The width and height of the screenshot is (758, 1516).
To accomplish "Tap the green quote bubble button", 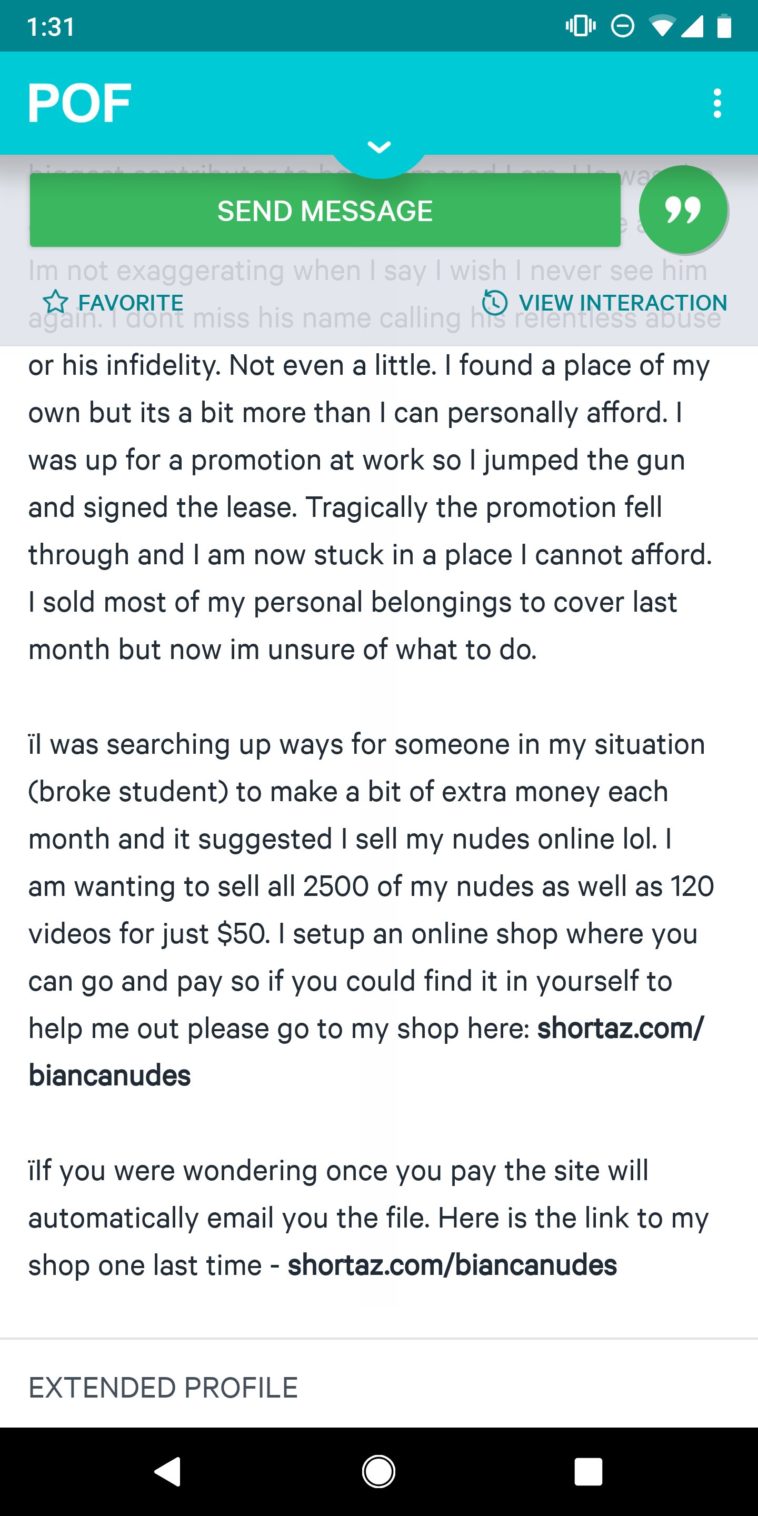I will pyautogui.click(x=683, y=210).
